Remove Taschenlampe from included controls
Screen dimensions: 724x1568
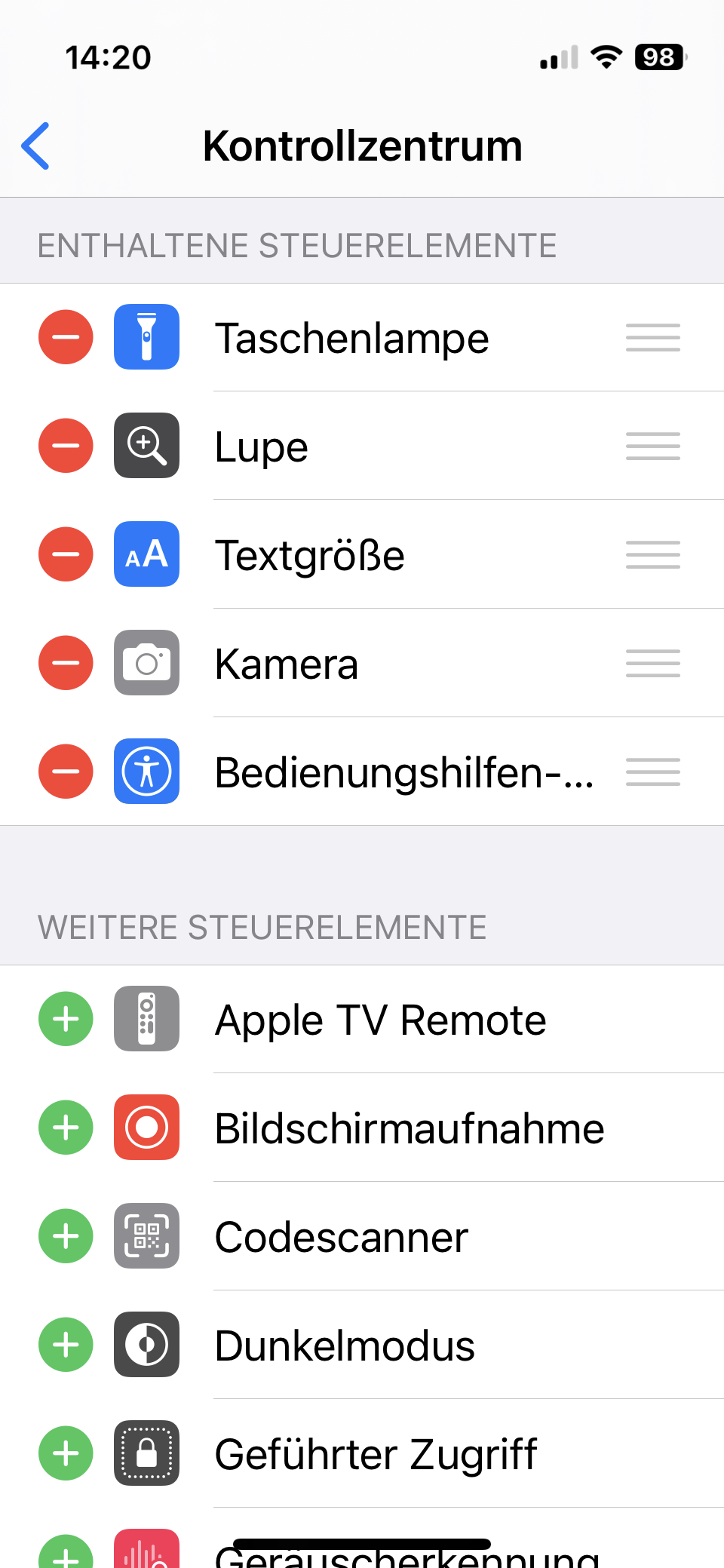pyautogui.click(x=66, y=337)
